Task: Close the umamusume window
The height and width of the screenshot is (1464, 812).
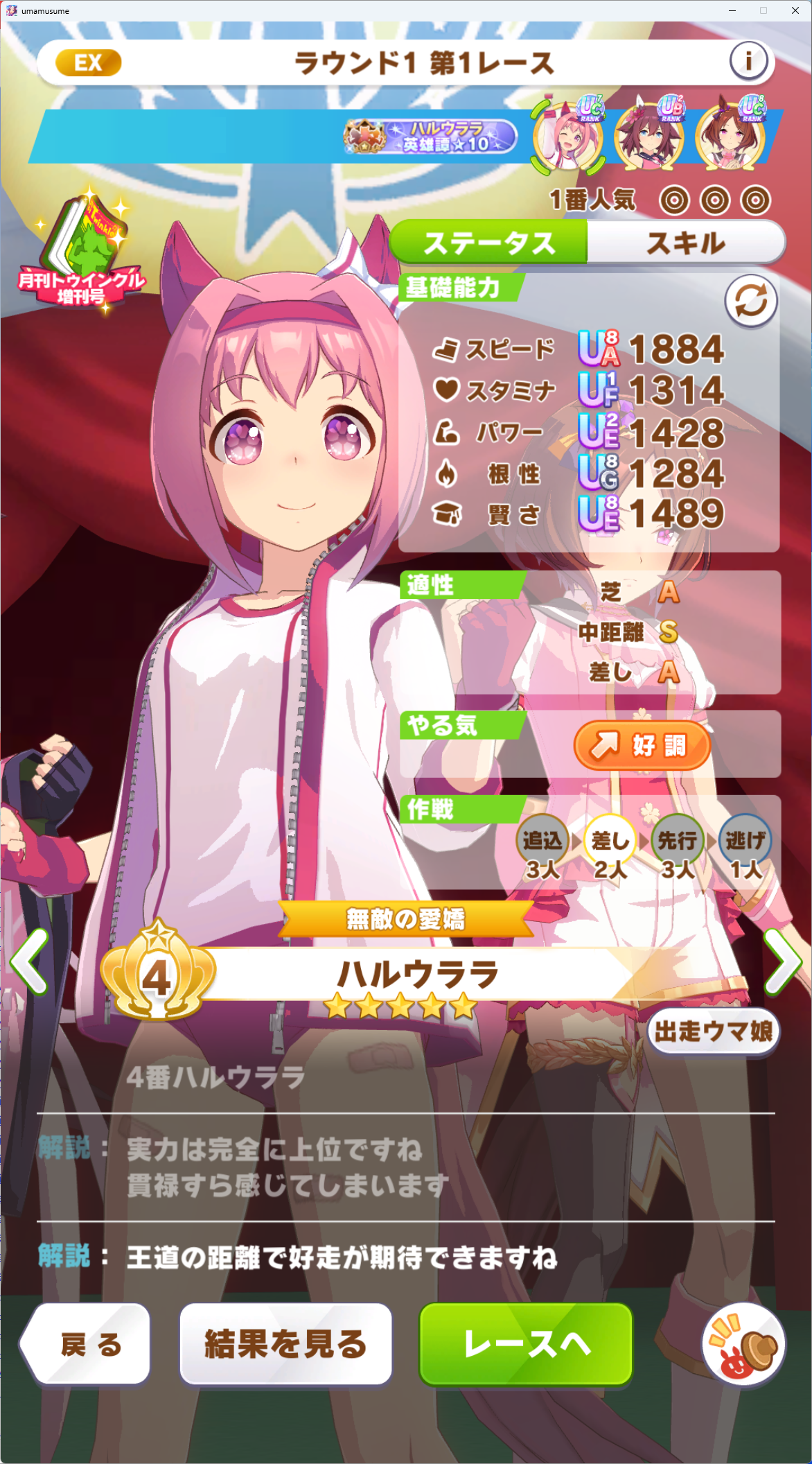Action: pyautogui.click(x=795, y=10)
